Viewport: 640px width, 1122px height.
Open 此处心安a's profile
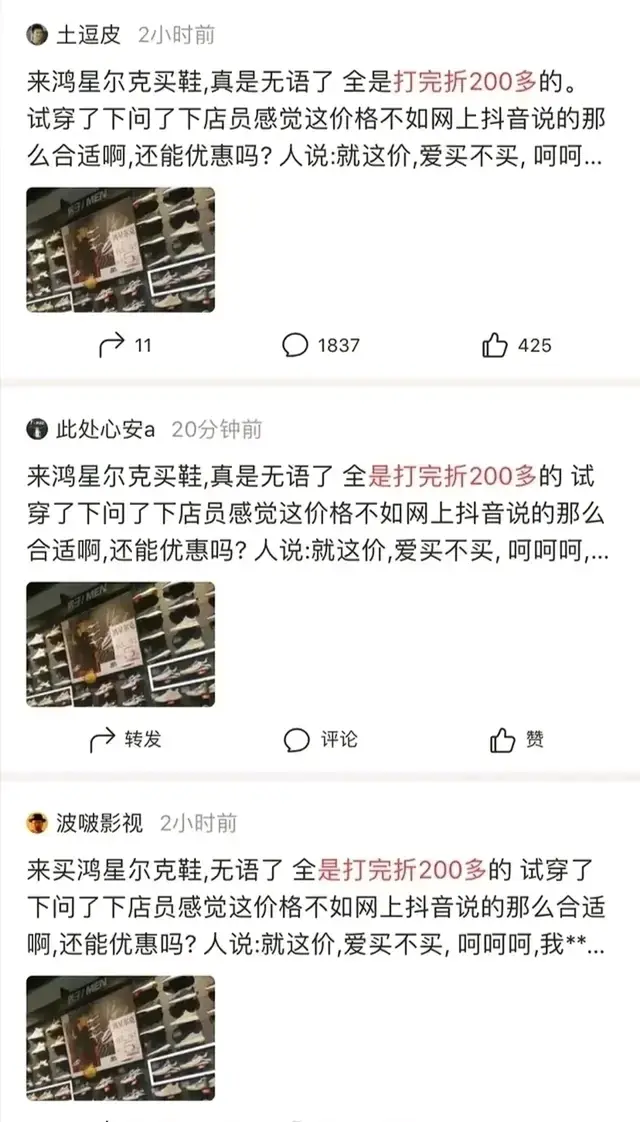[91, 430]
